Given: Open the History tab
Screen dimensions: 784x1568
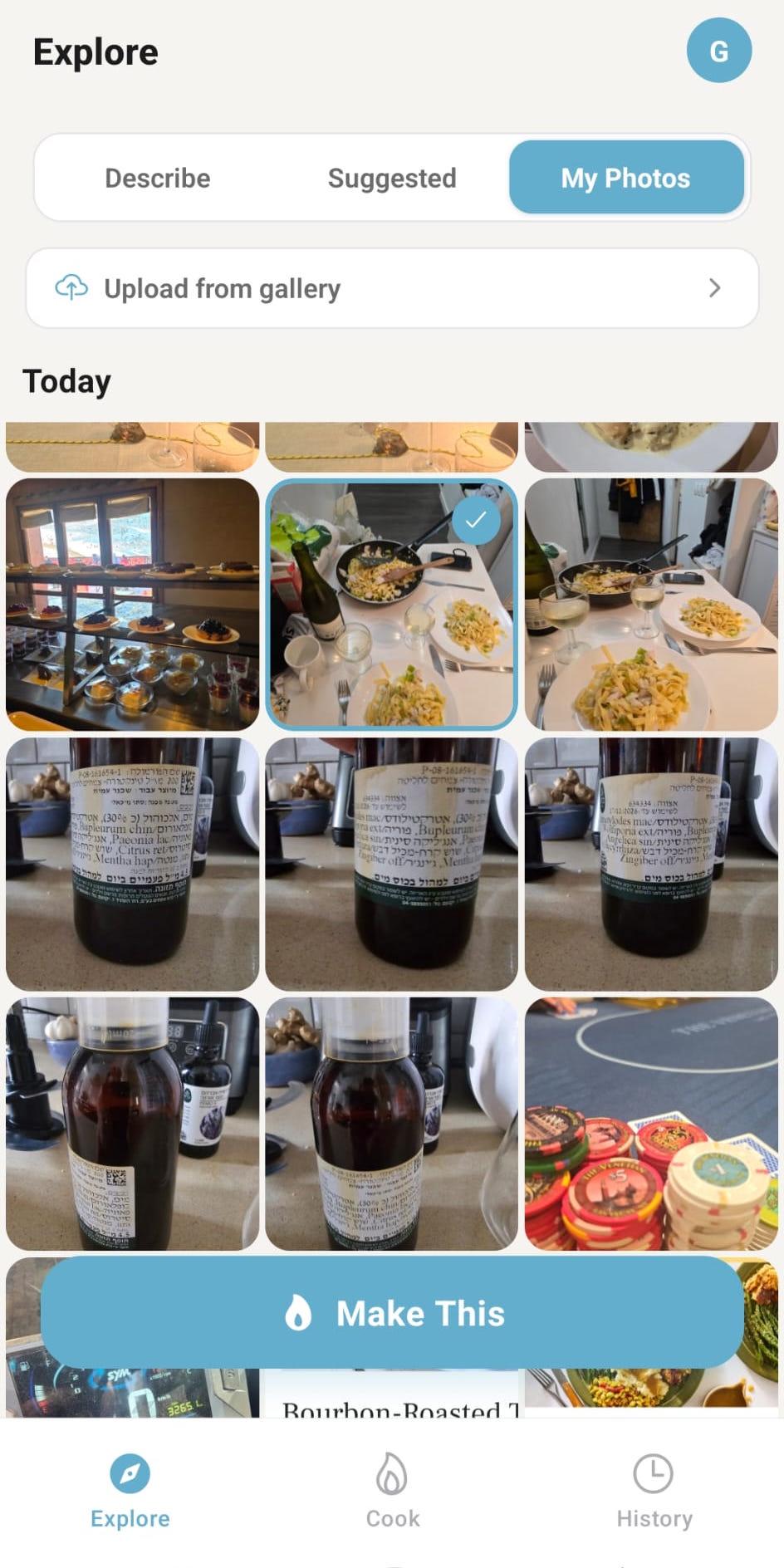Looking at the screenshot, I should click(x=654, y=1491).
